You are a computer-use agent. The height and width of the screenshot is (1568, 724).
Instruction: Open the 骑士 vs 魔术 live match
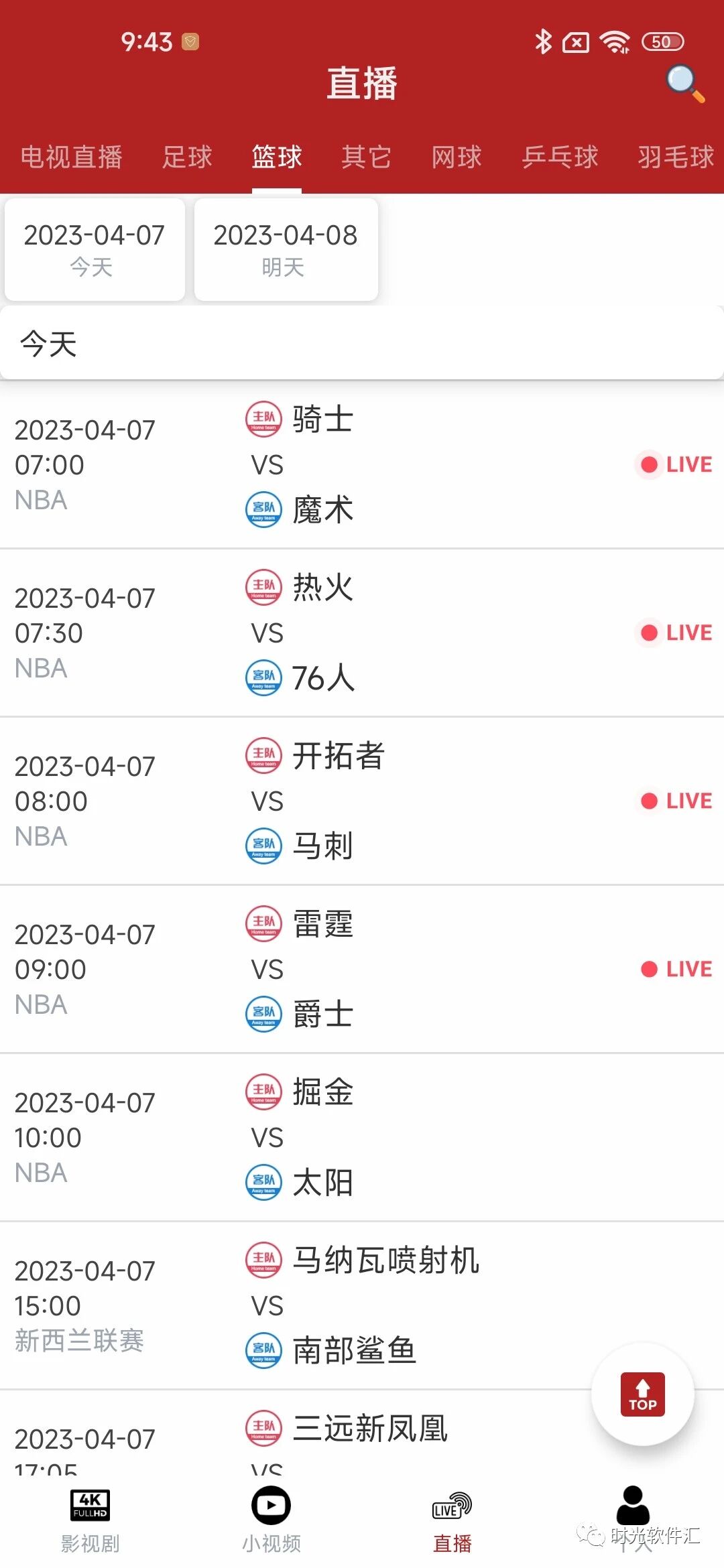(x=362, y=465)
